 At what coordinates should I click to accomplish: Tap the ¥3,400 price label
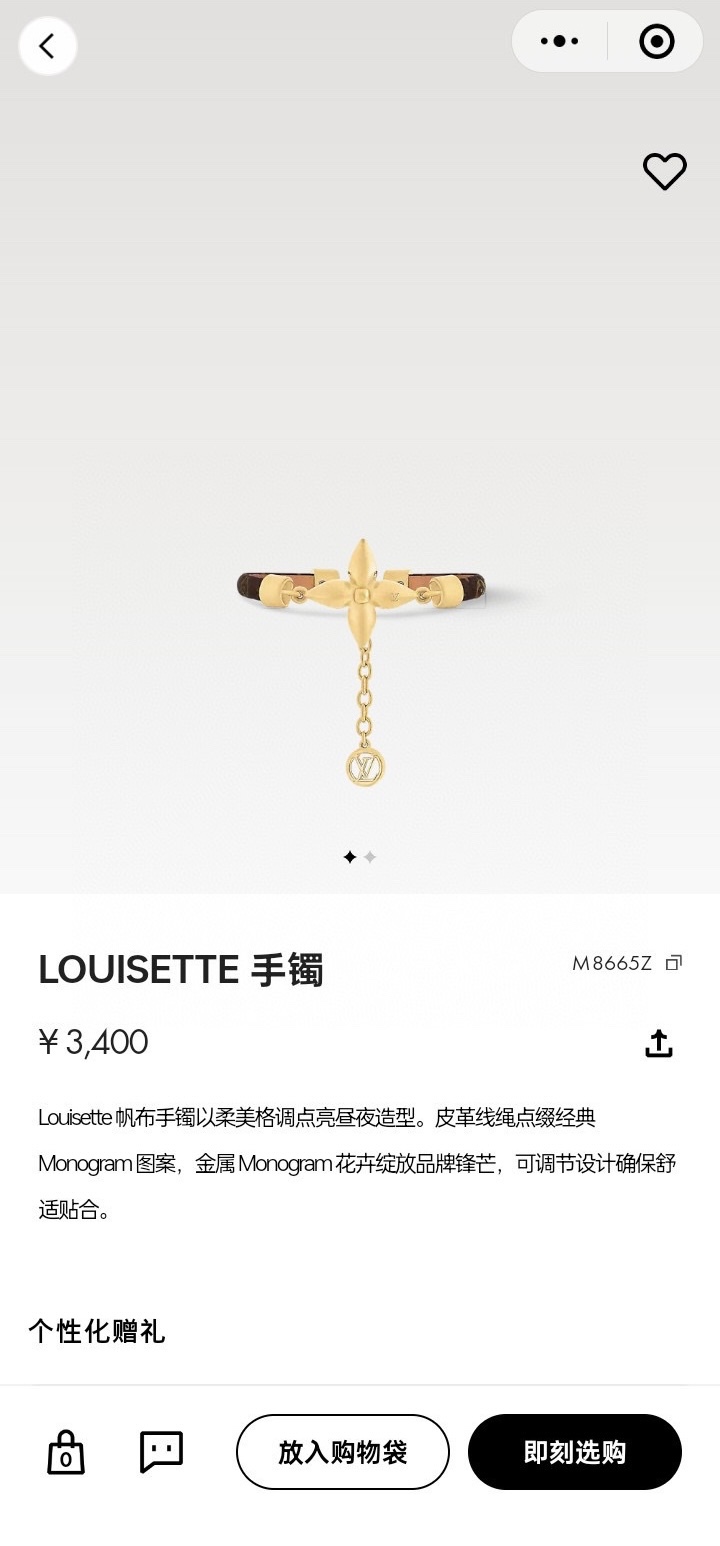(91, 1041)
